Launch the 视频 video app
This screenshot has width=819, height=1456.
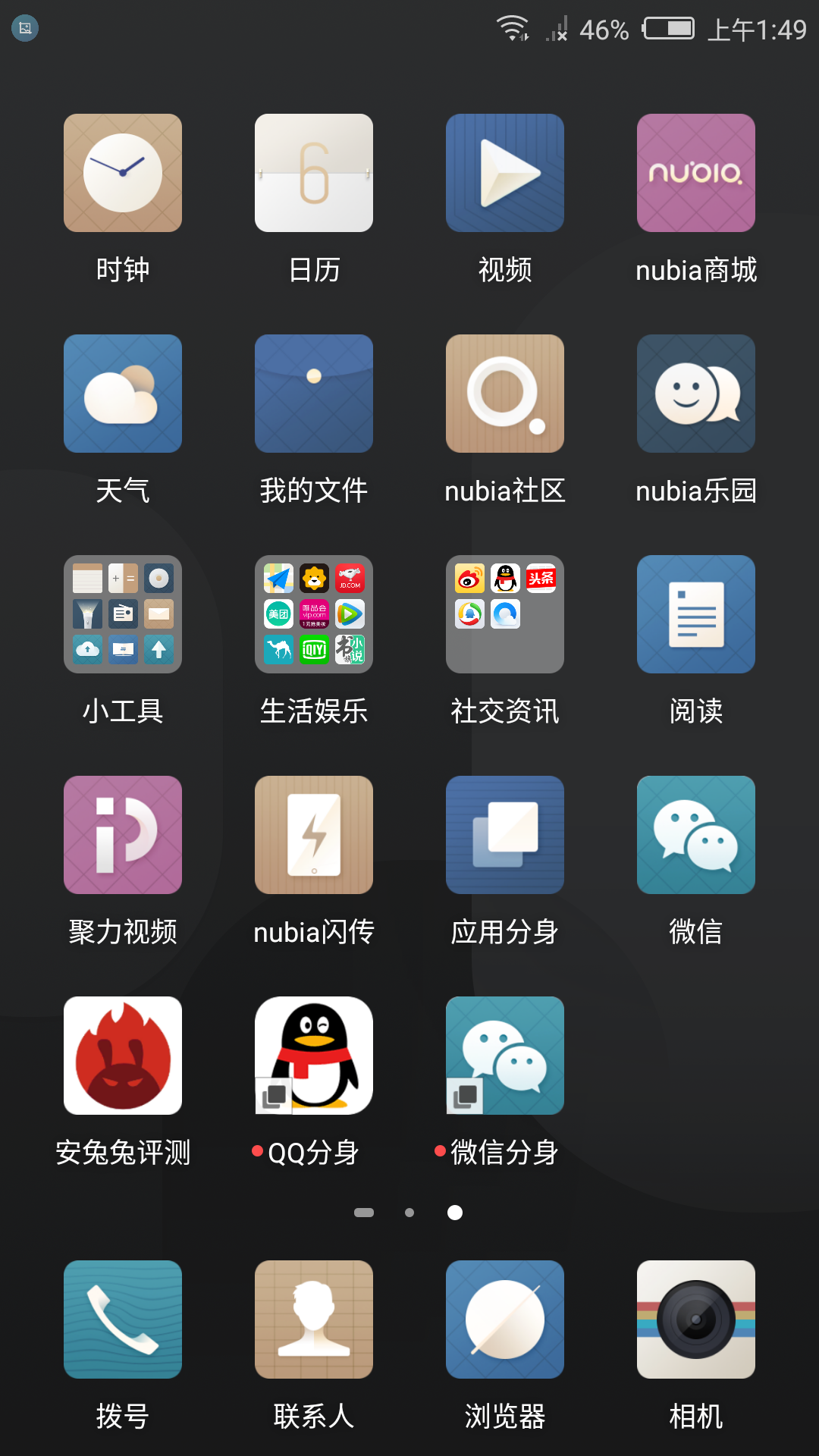(x=505, y=173)
